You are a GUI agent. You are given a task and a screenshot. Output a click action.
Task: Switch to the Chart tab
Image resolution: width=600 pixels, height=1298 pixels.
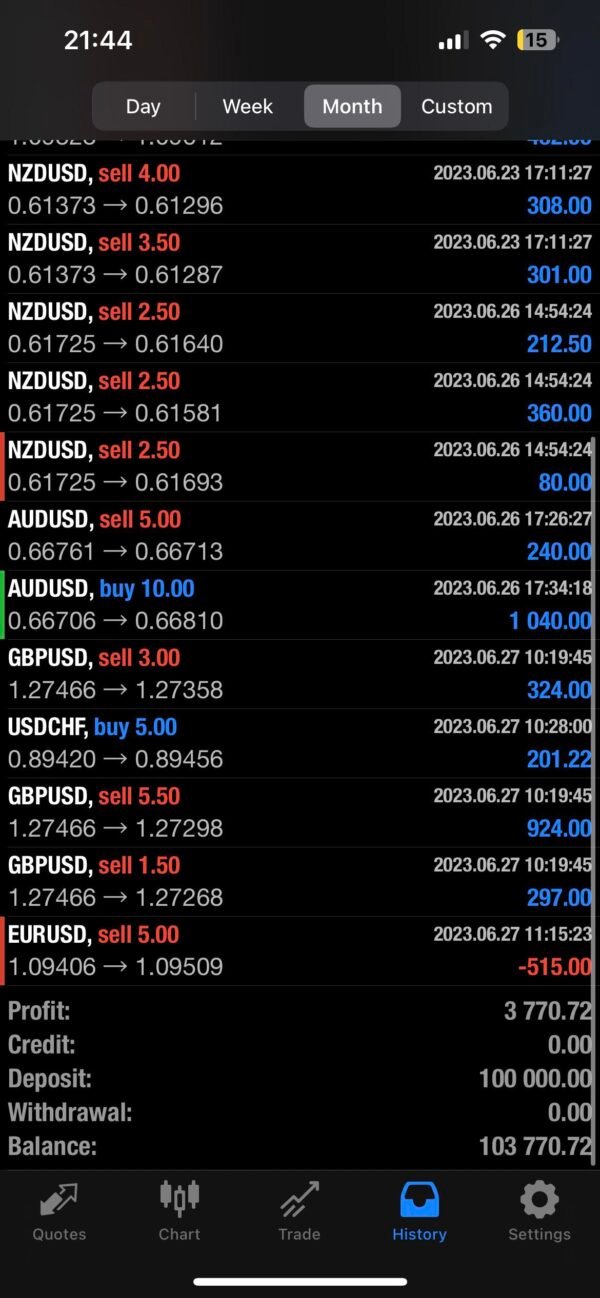click(179, 1211)
